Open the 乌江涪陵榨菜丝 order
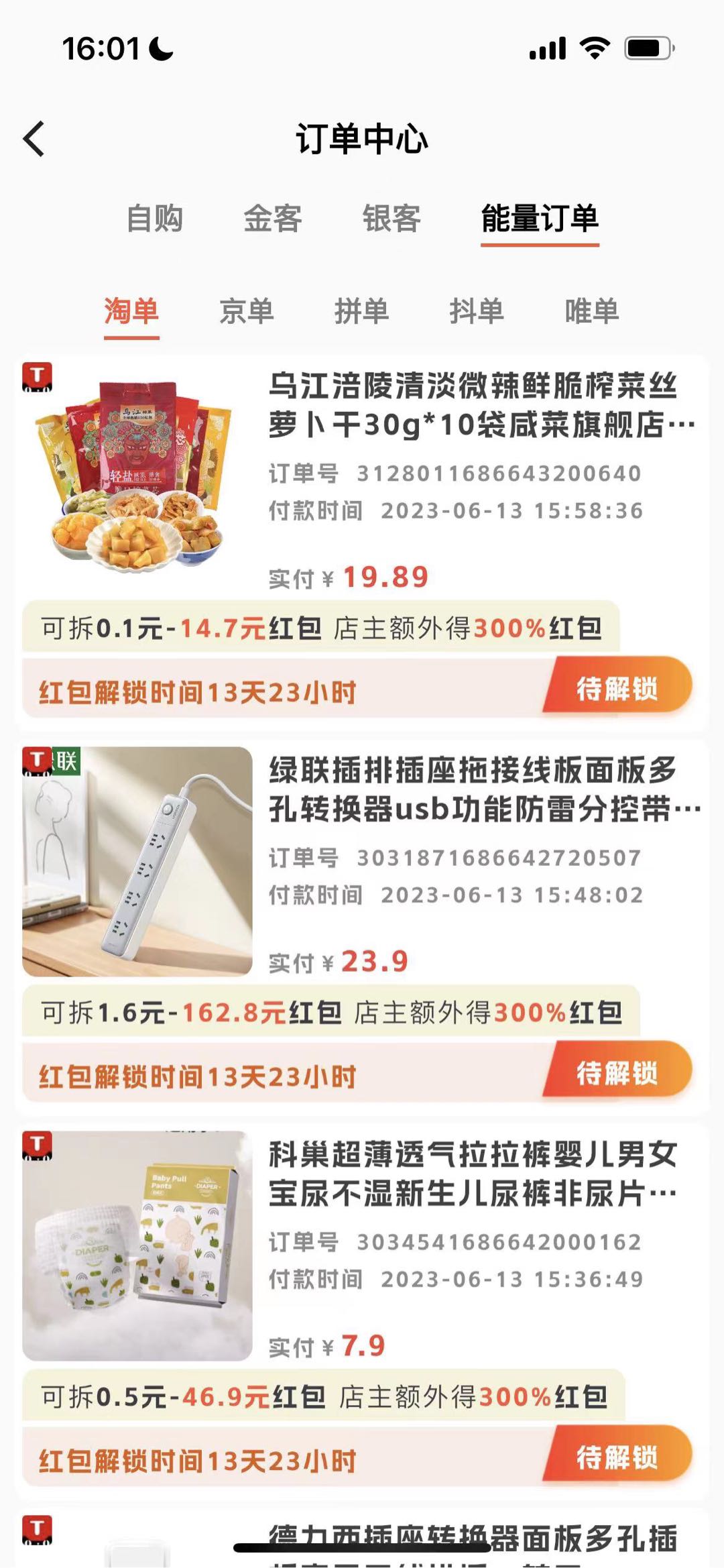The height and width of the screenshot is (1568, 724). (x=473, y=405)
